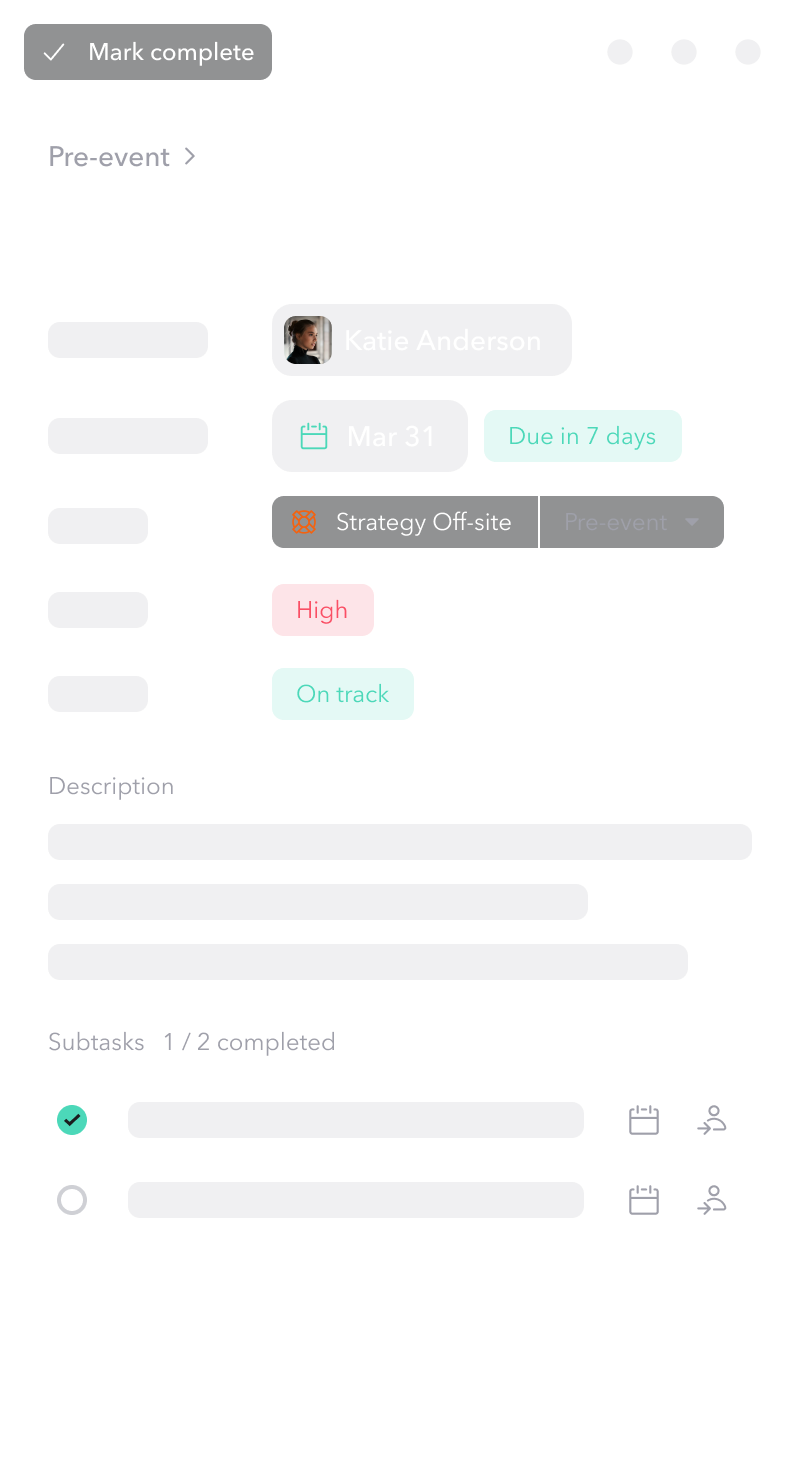Uncheck the completed first subtask
800x1480 pixels.
point(72,1120)
